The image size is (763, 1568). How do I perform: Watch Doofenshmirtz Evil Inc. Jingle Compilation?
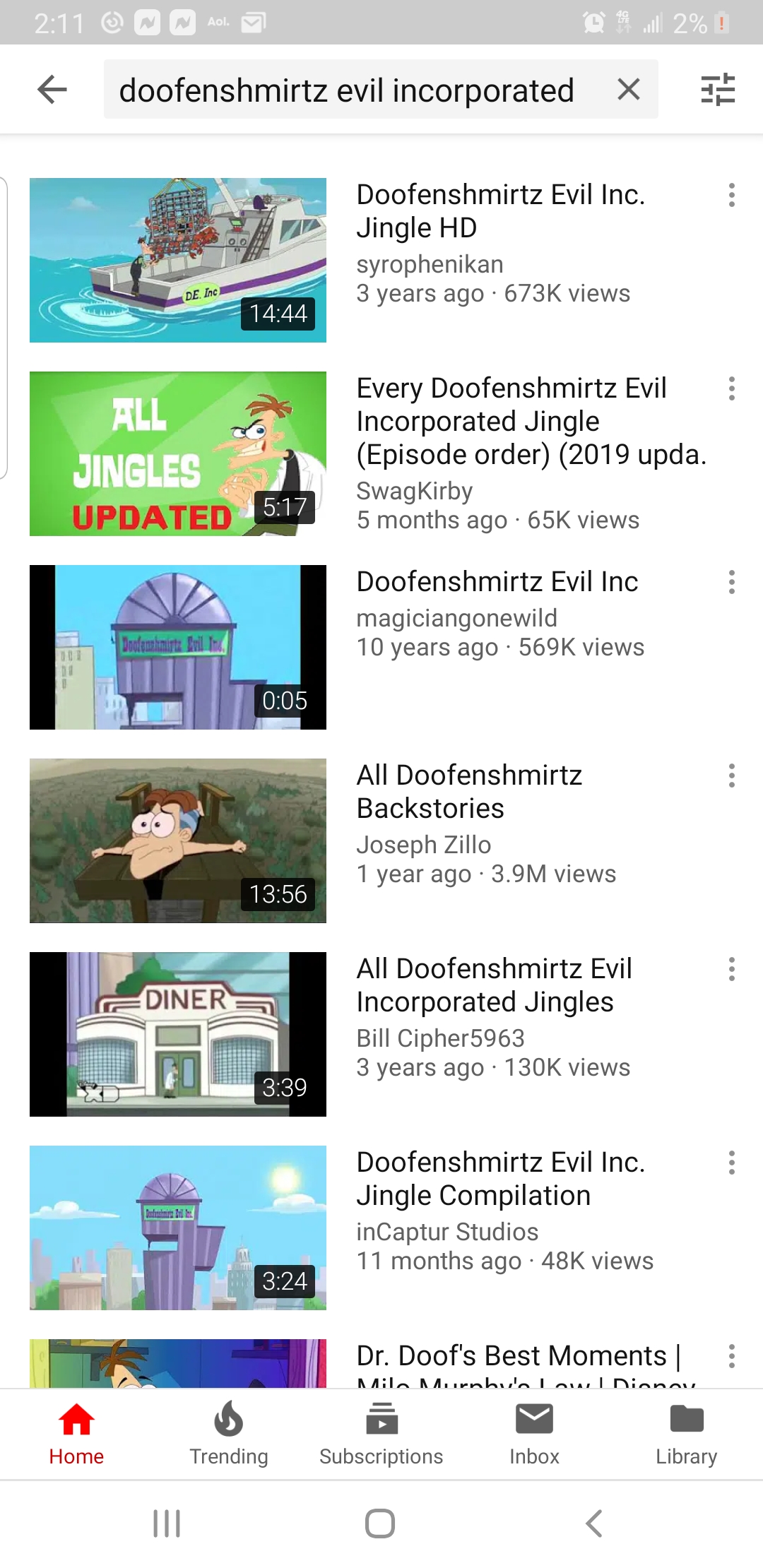(178, 1228)
